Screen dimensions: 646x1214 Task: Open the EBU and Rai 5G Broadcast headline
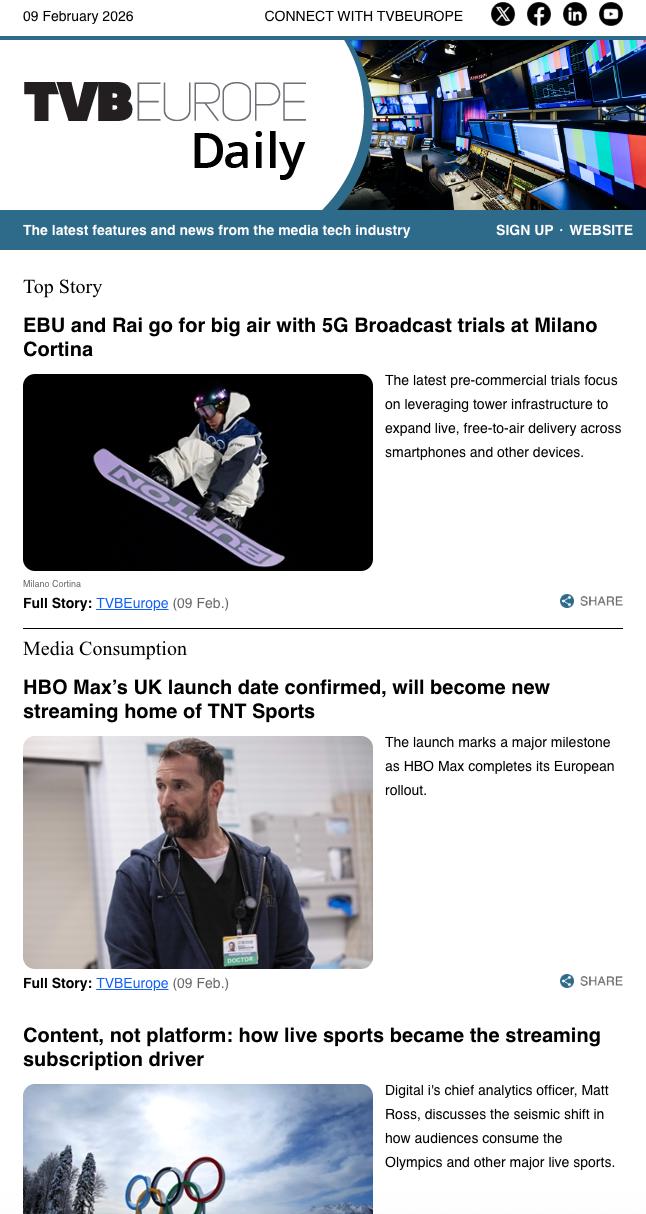(x=310, y=337)
